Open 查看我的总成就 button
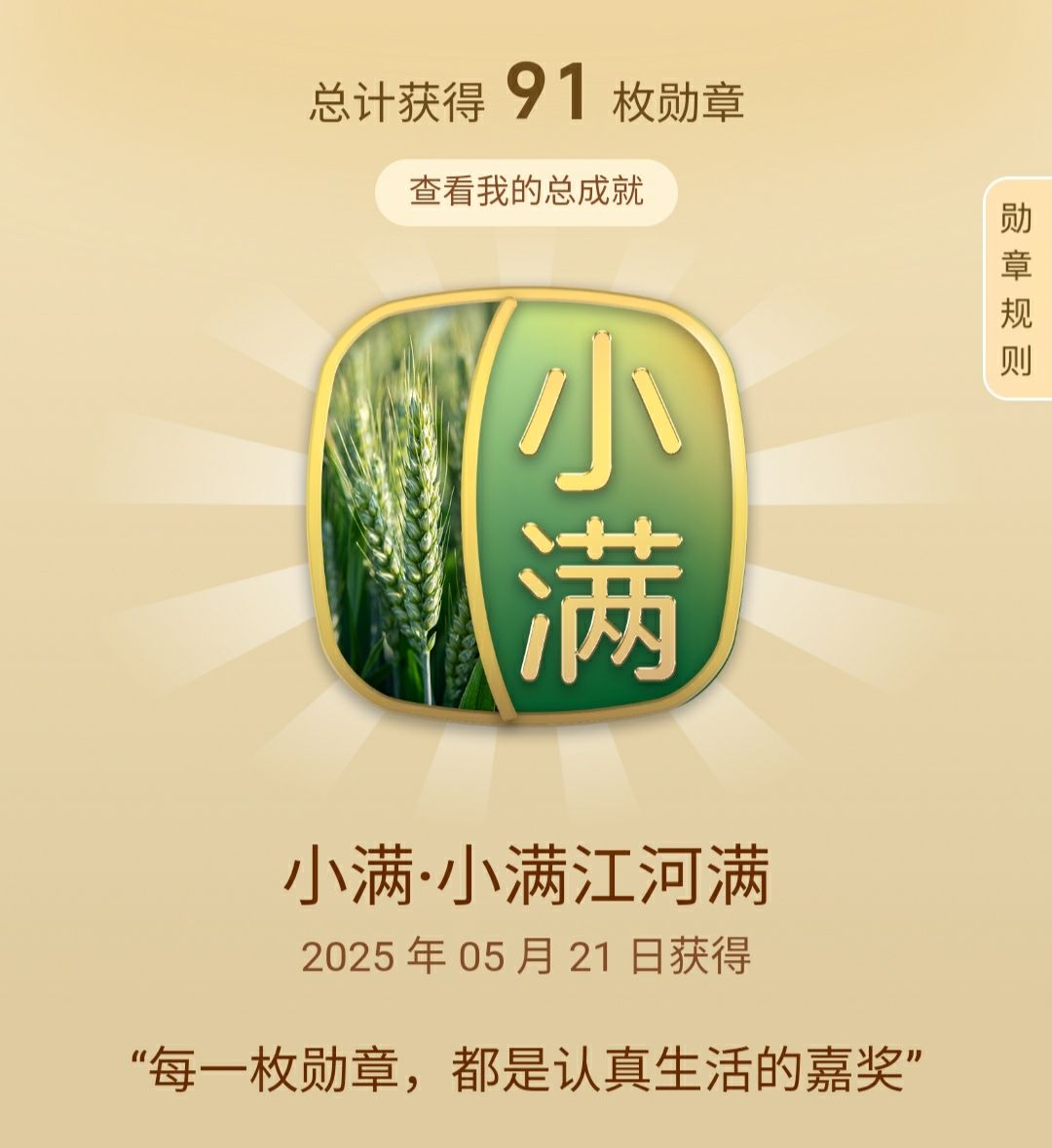This screenshot has width=1052, height=1148. coord(526,191)
